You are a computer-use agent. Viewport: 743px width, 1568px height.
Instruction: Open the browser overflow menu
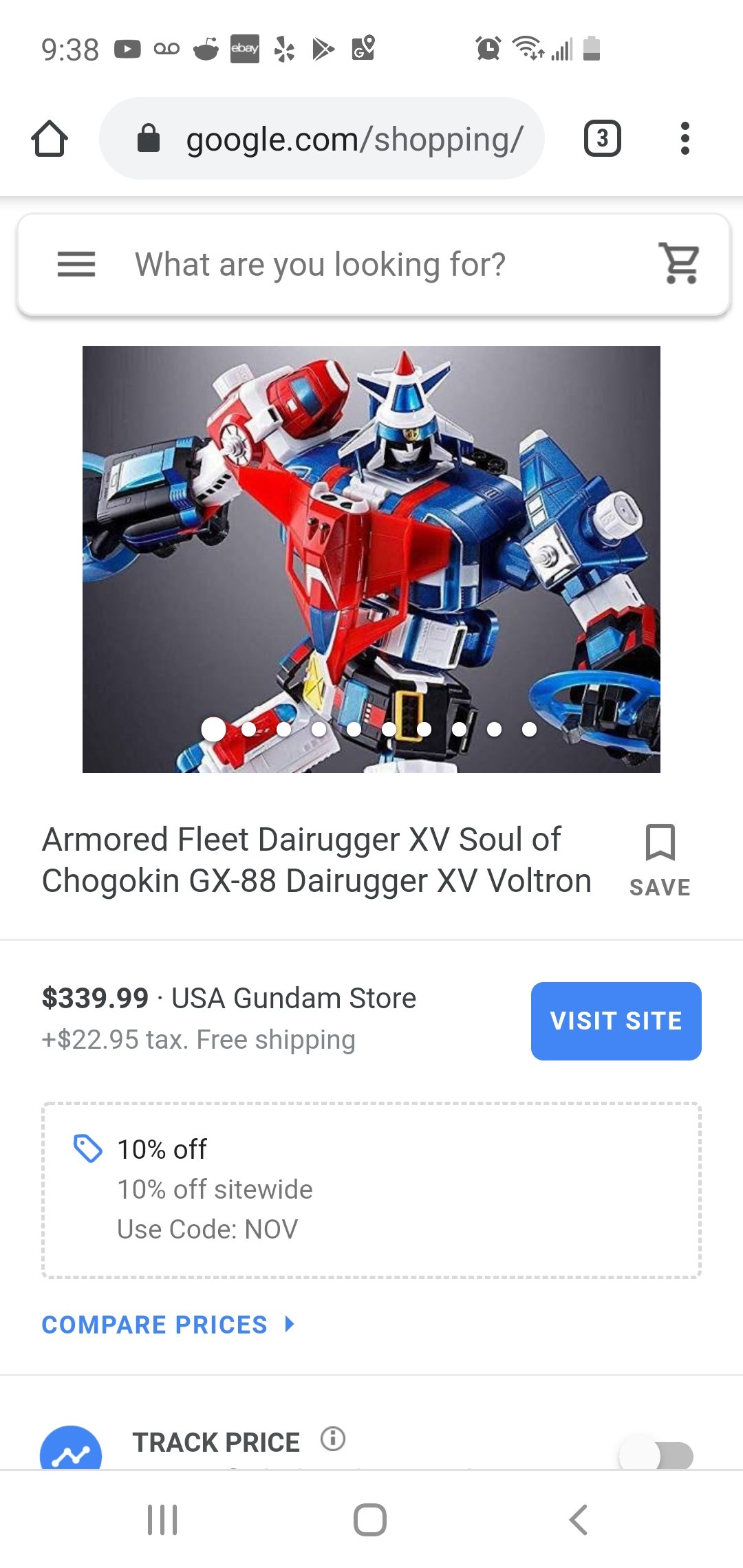point(685,138)
